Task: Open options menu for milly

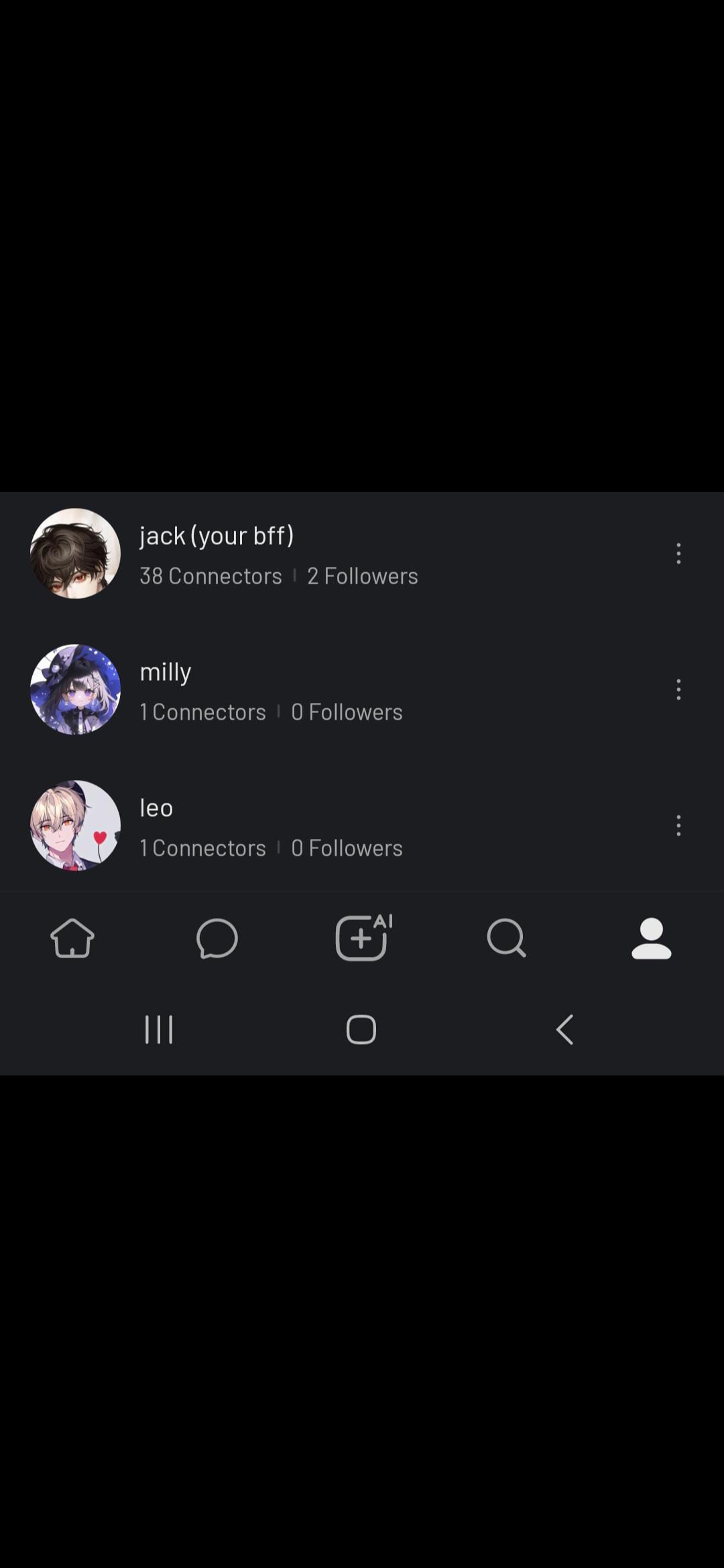Action: 678,690
